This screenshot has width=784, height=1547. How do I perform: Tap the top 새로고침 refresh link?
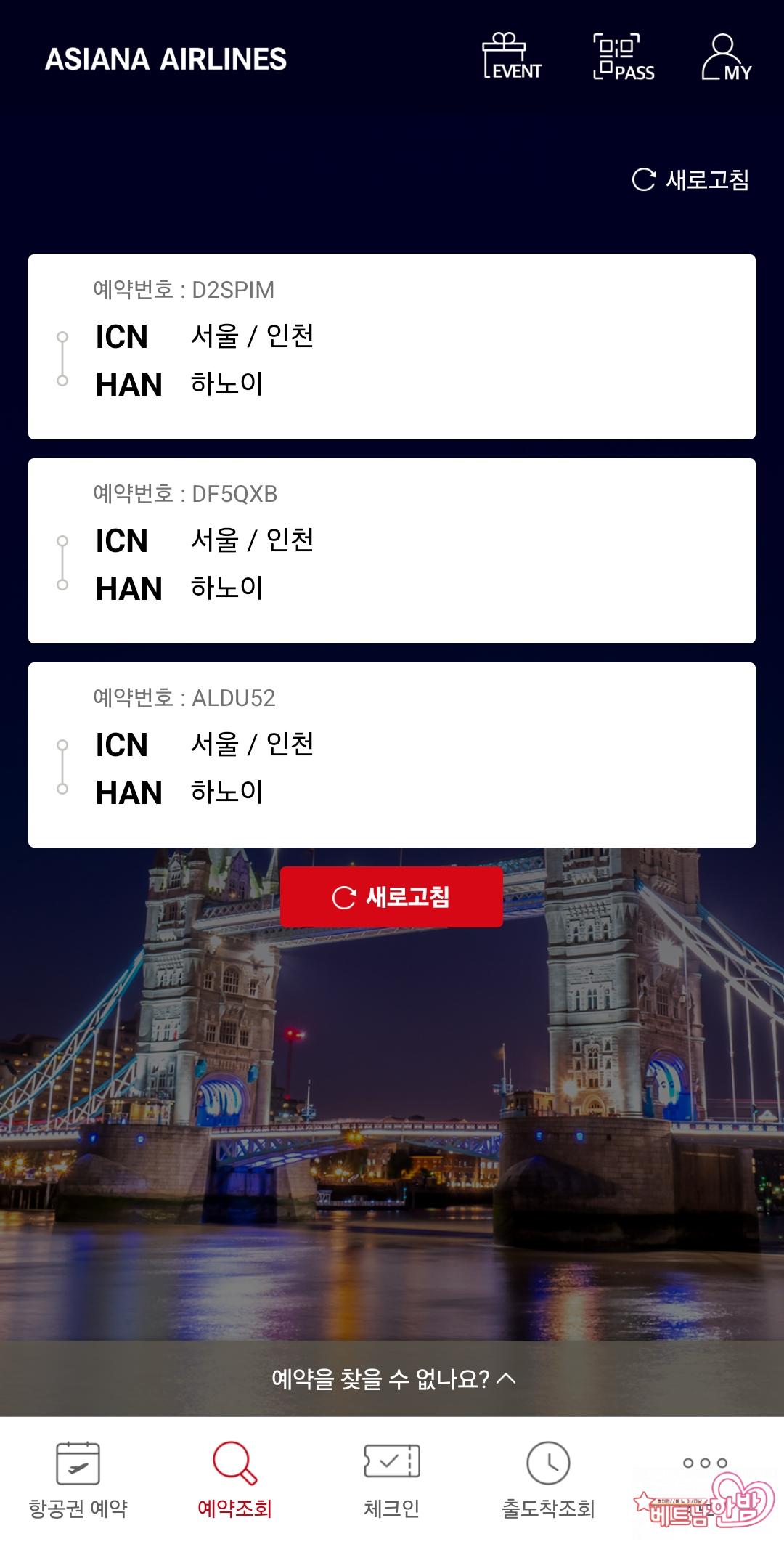[x=691, y=179]
